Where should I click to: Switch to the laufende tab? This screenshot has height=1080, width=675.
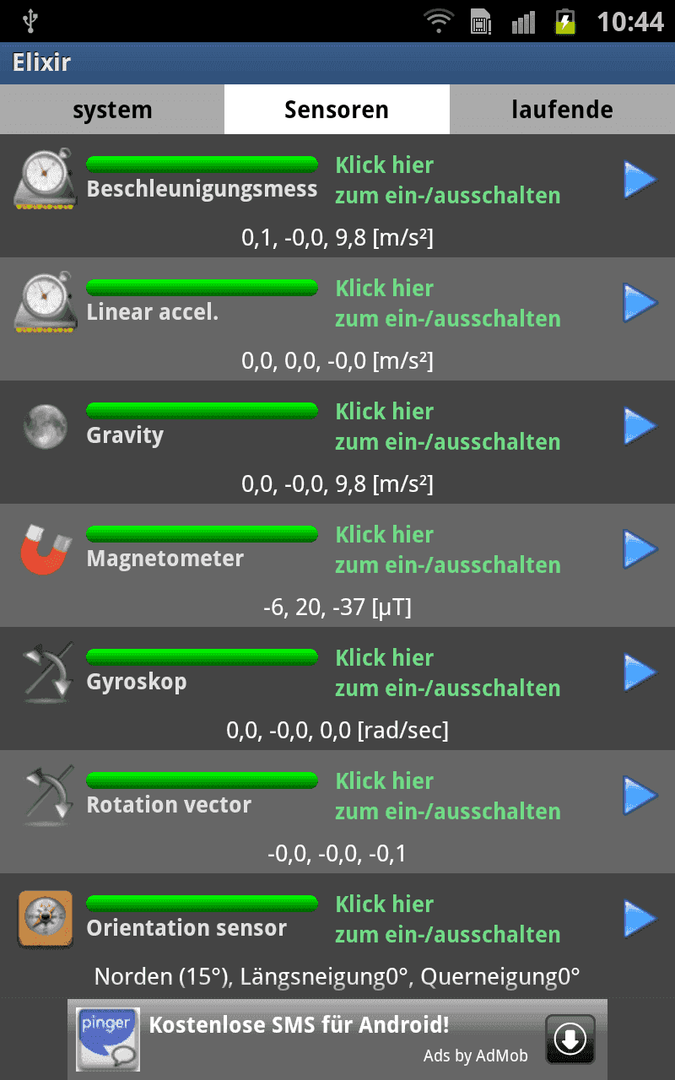click(x=562, y=110)
